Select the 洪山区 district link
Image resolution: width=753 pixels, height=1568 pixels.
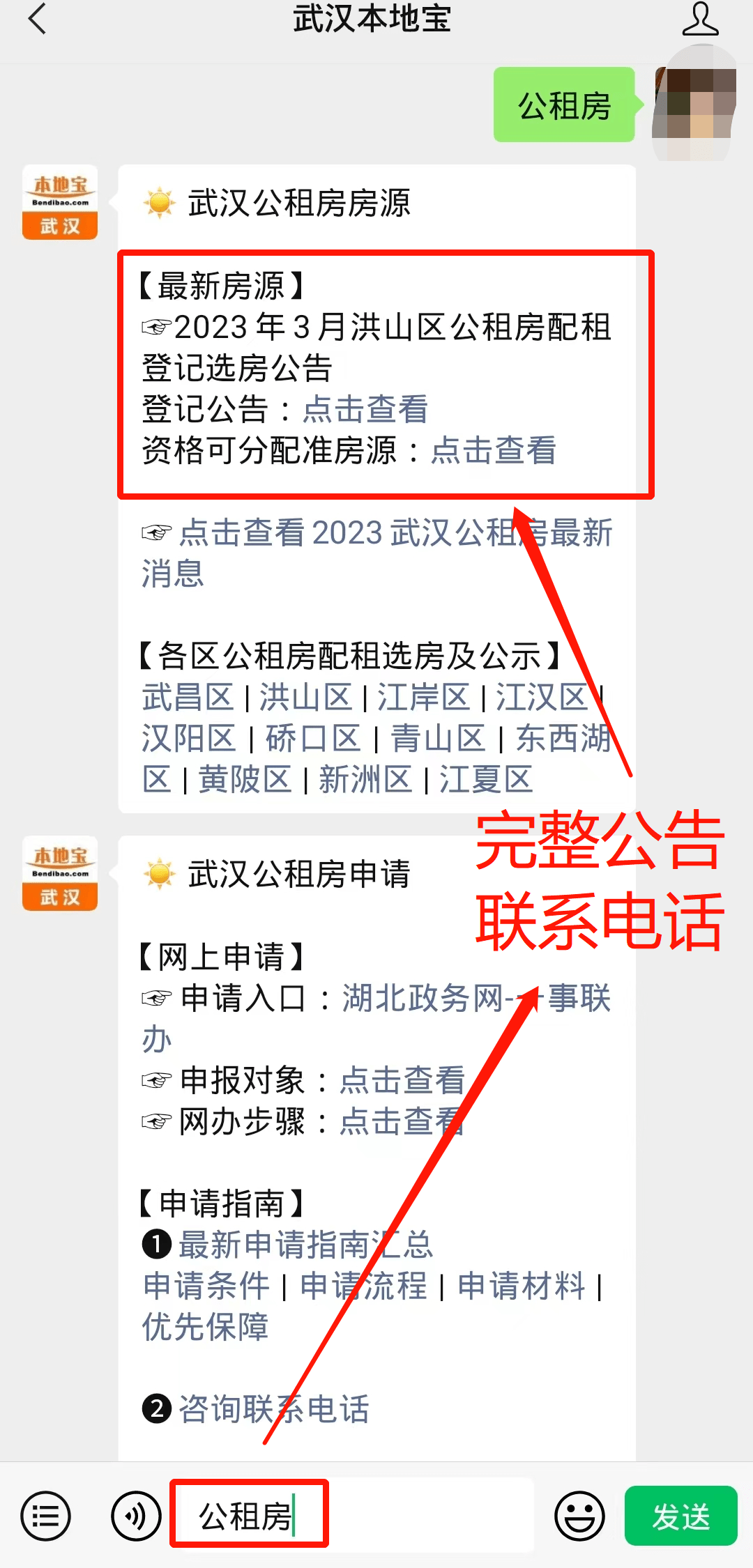pyautogui.click(x=305, y=697)
